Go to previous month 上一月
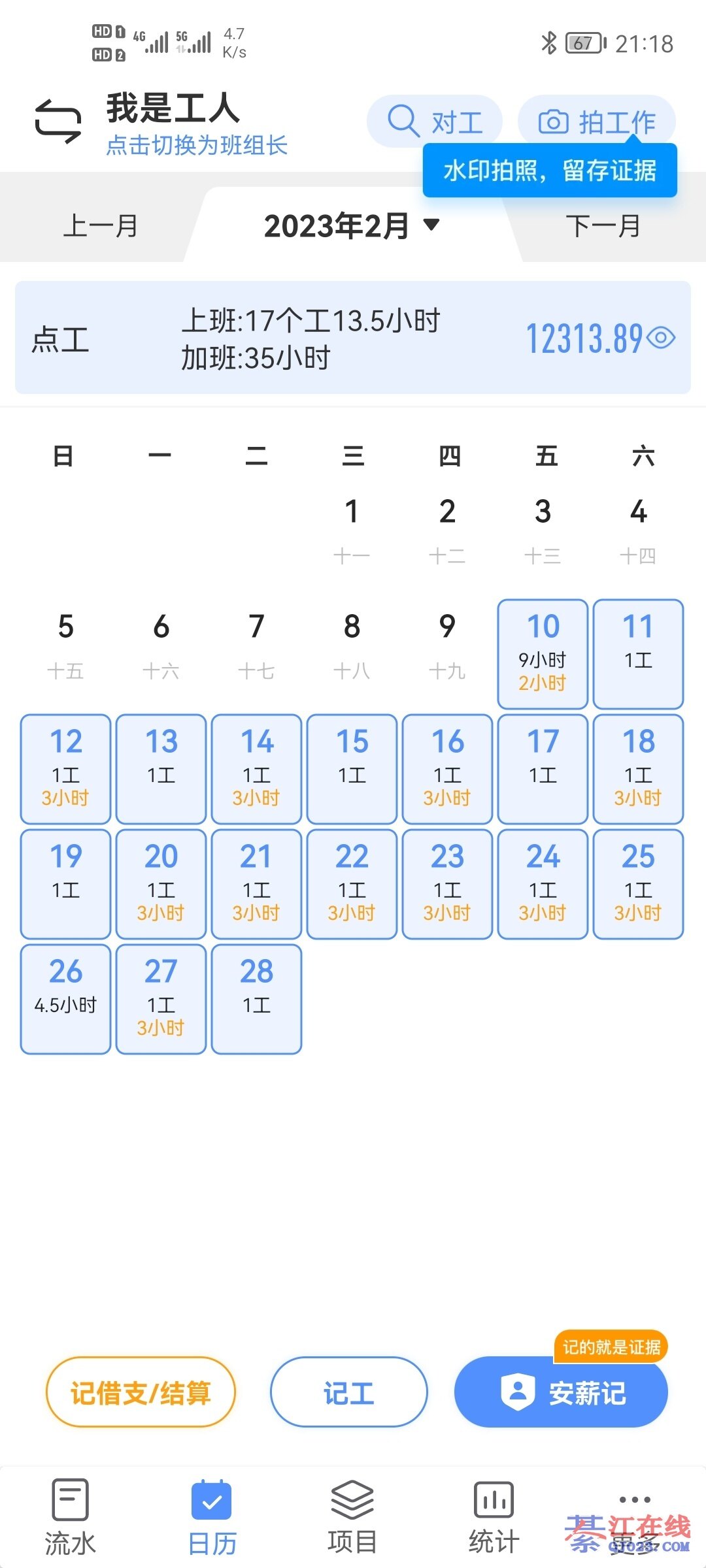Viewport: 706px width, 1568px height. [100, 226]
